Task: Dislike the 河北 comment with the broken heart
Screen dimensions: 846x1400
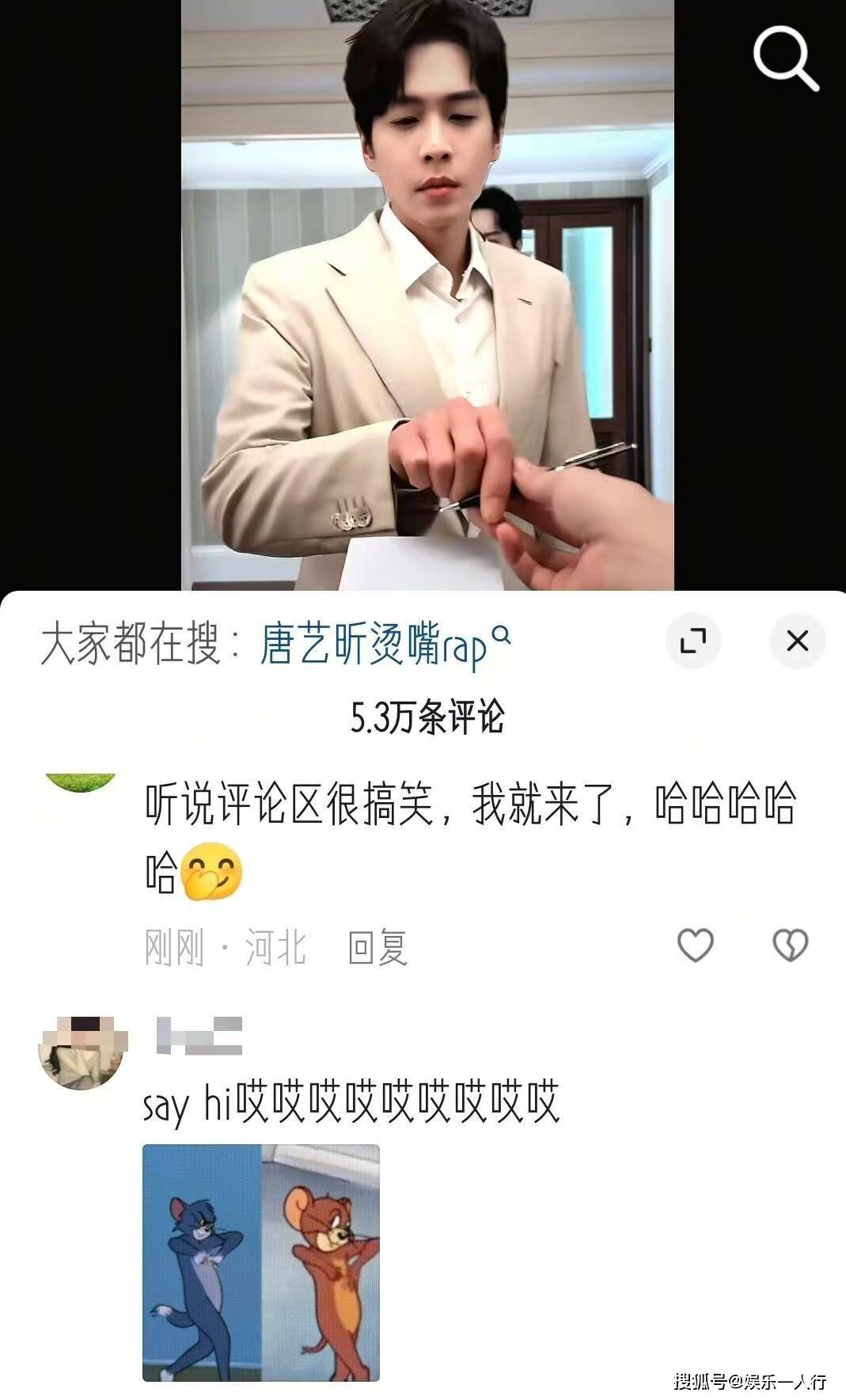Action: (x=790, y=945)
